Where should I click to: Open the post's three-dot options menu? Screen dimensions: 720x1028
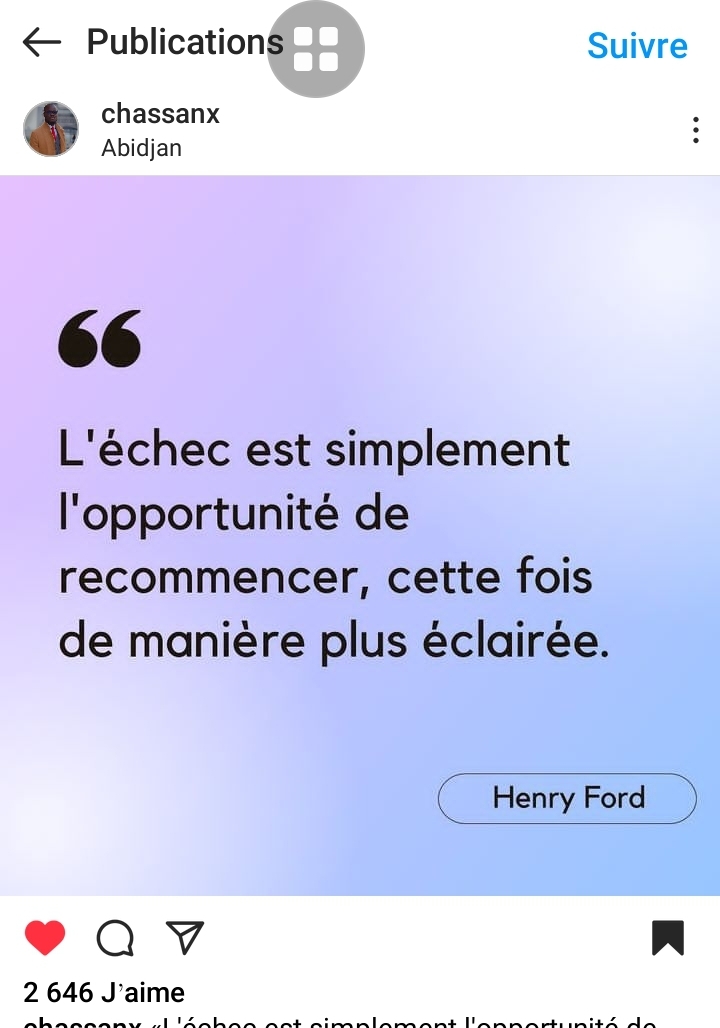[695, 130]
